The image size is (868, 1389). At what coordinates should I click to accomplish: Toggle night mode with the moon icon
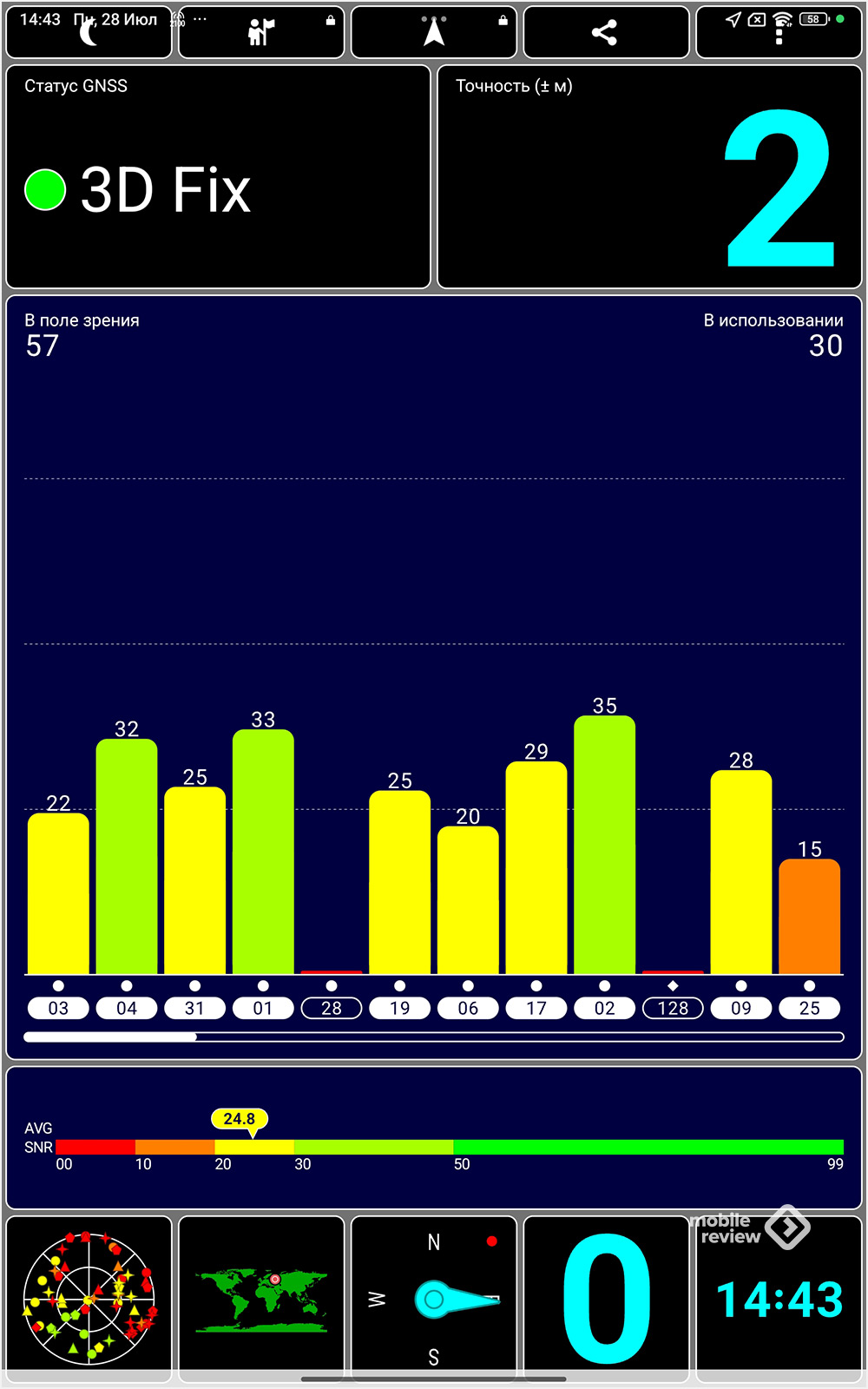click(89, 32)
